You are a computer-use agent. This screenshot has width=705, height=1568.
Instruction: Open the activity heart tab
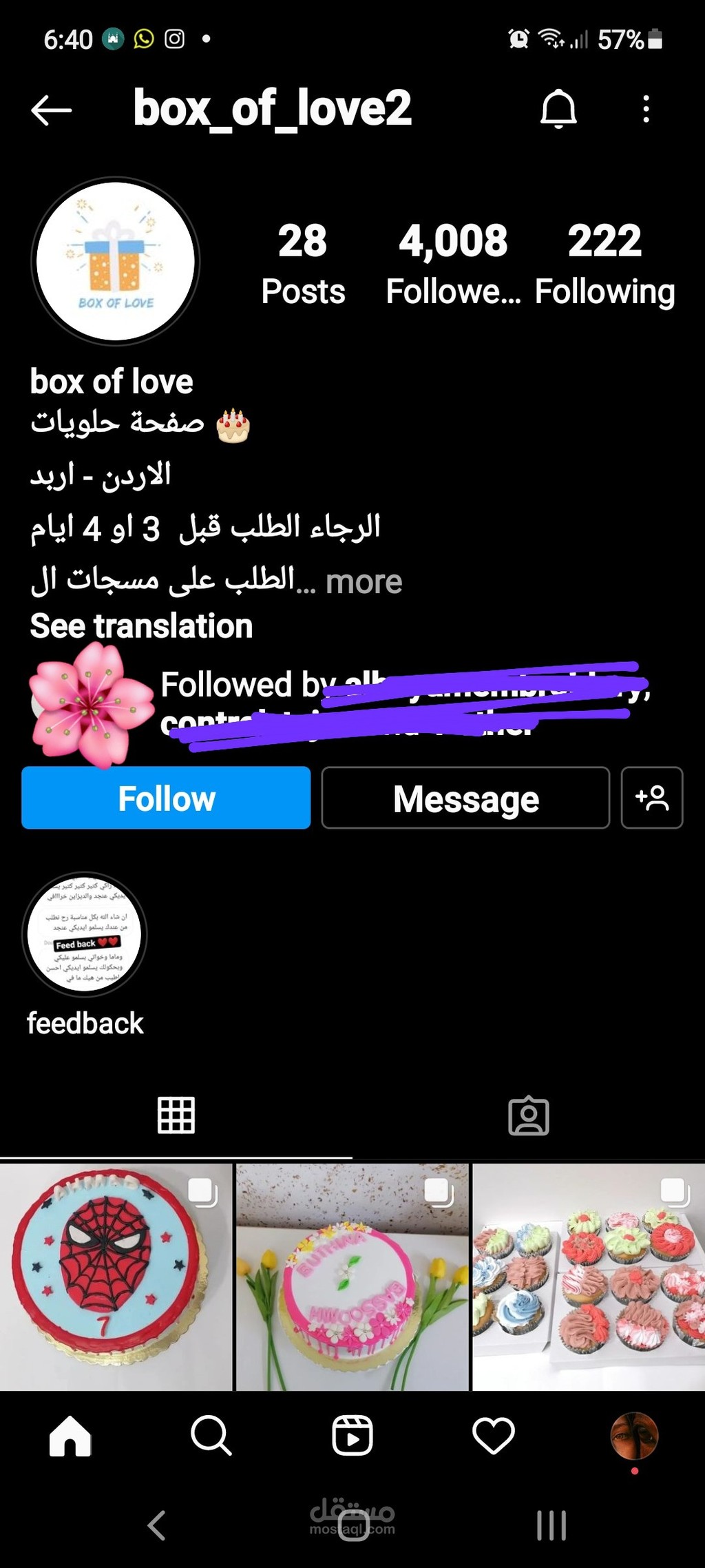(x=493, y=1436)
